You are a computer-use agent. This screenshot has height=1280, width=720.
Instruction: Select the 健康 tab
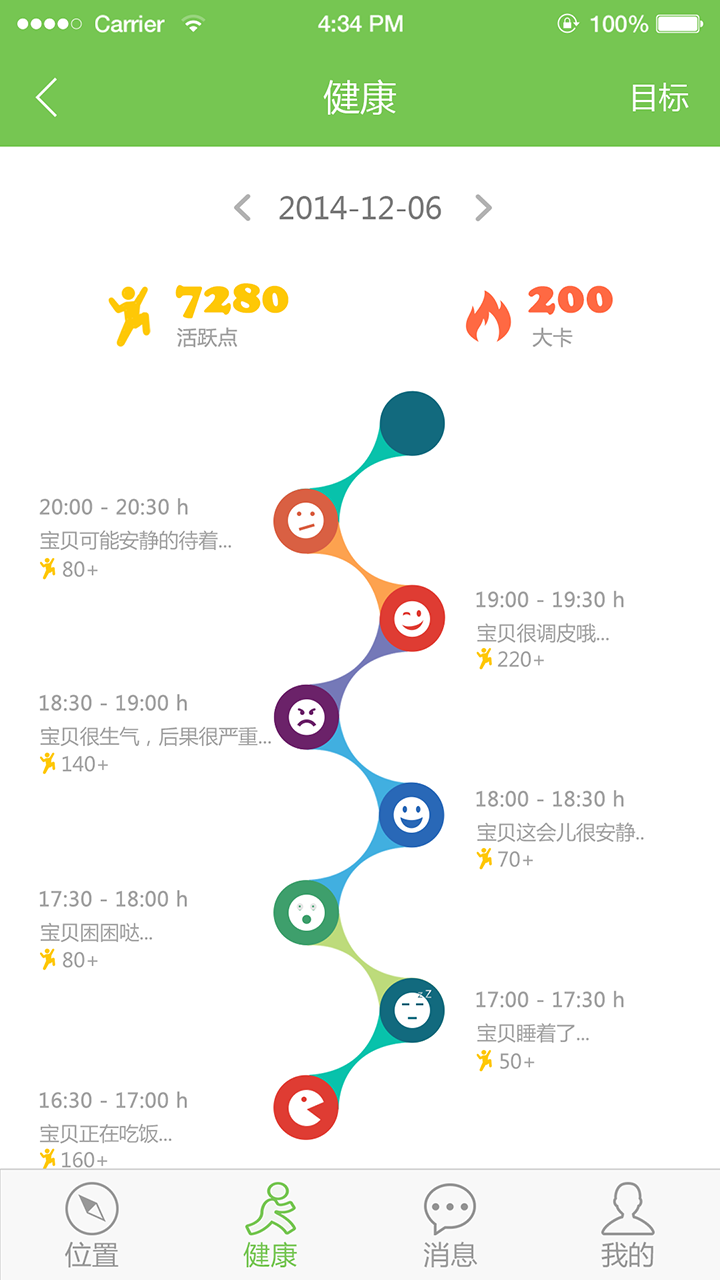[x=270, y=1225]
